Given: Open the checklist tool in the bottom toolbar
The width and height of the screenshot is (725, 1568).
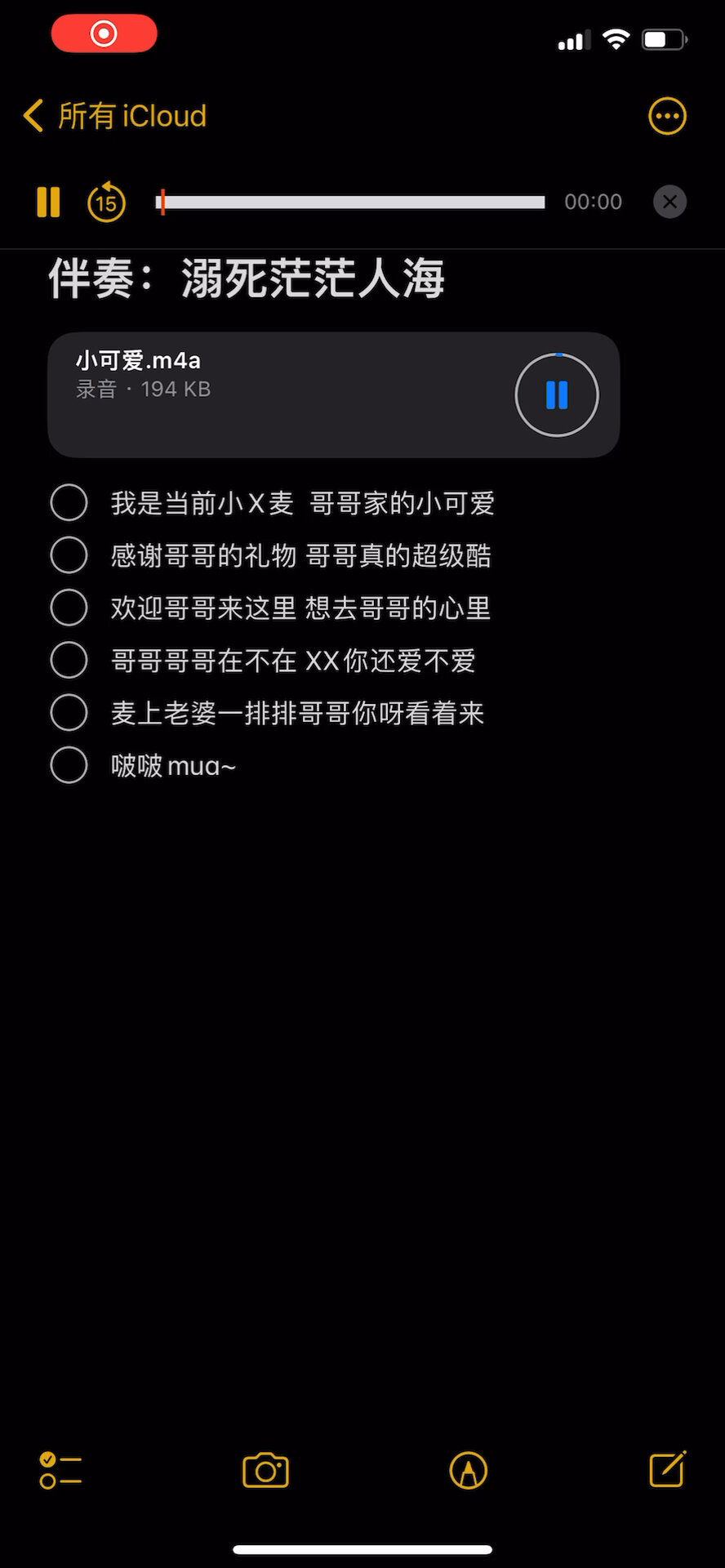Looking at the screenshot, I should point(60,1470).
